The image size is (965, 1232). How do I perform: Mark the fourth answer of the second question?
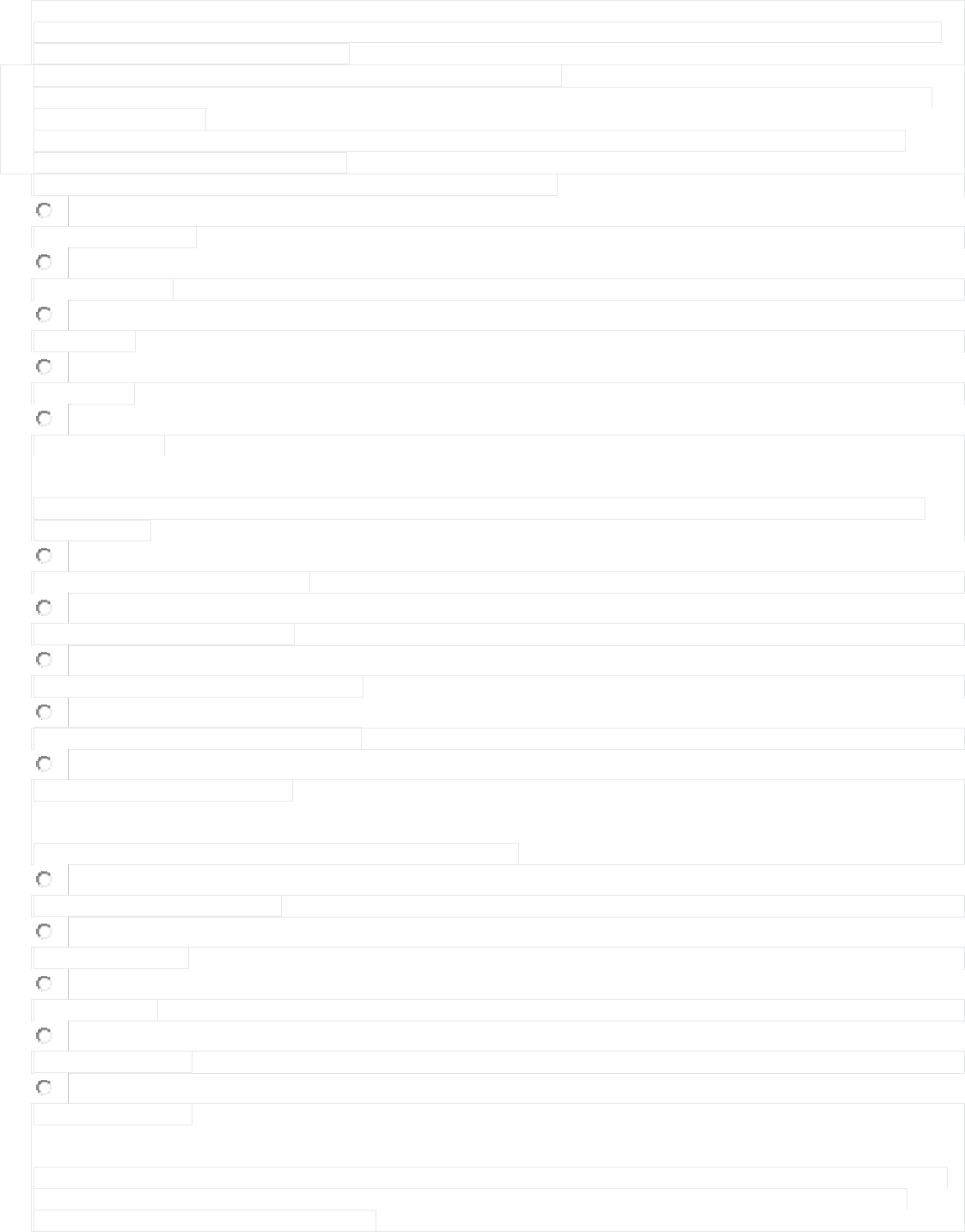[44, 712]
